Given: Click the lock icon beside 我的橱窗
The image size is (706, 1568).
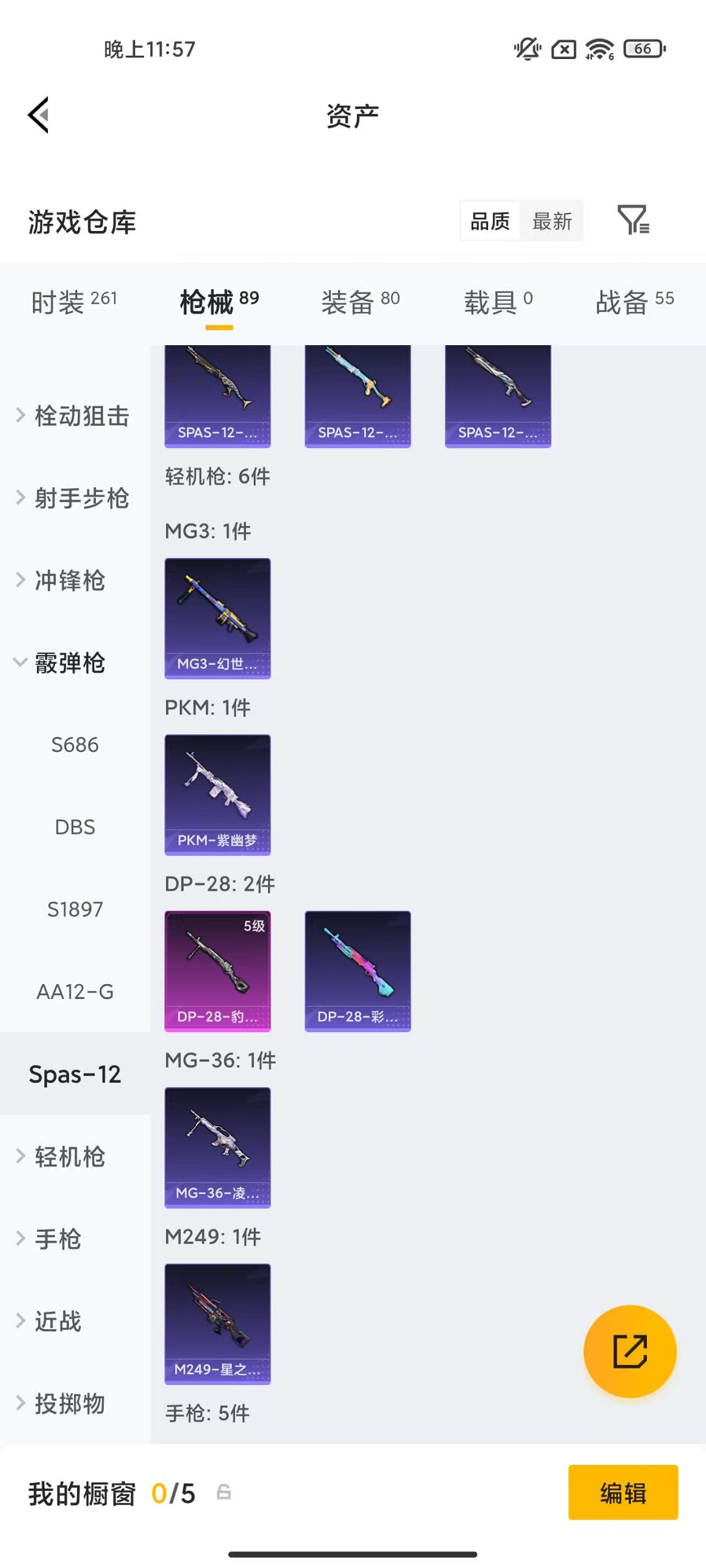Looking at the screenshot, I should tap(223, 1495).
